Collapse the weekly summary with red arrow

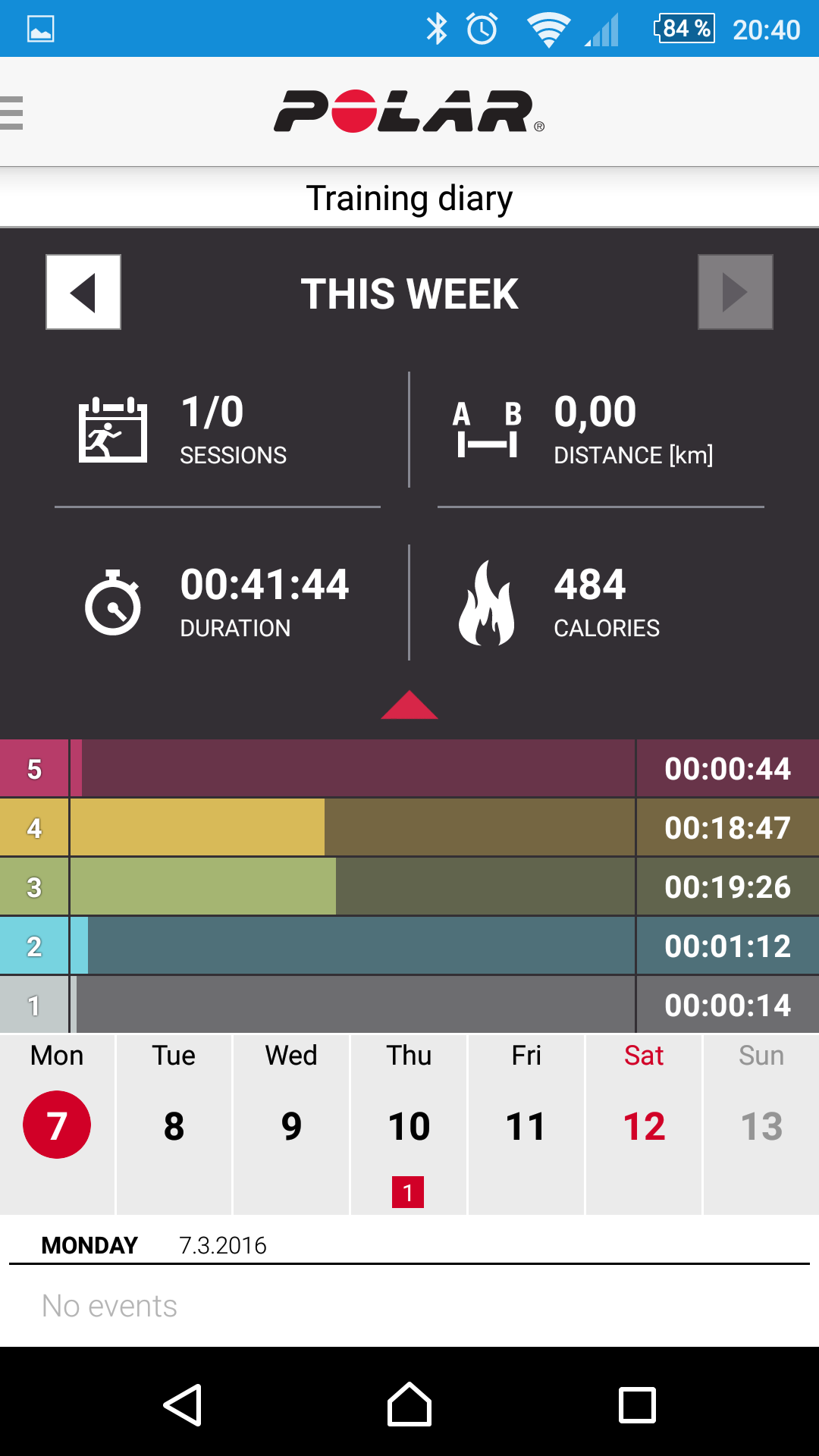click(x=409, y=704)
